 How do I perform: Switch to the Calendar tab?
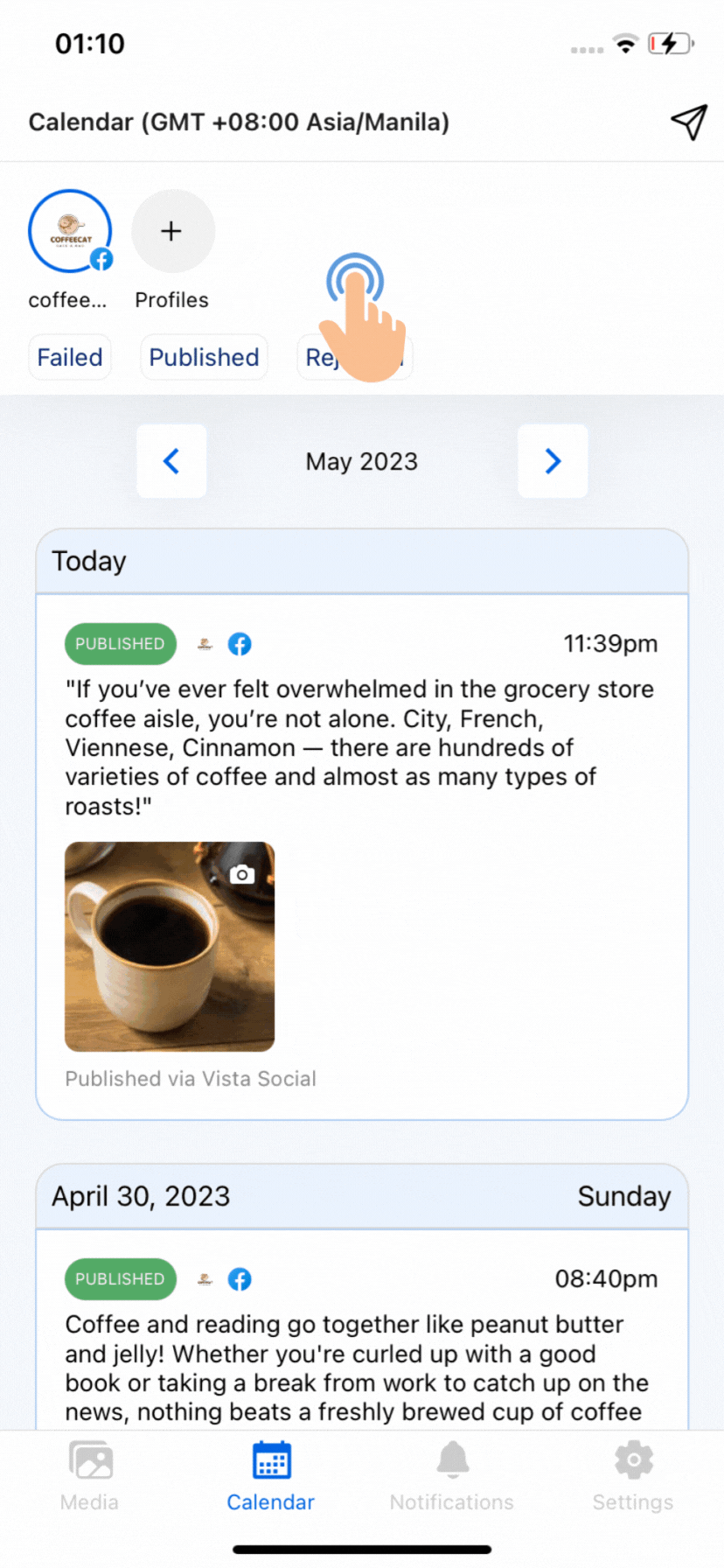(x=271, y=1477)
